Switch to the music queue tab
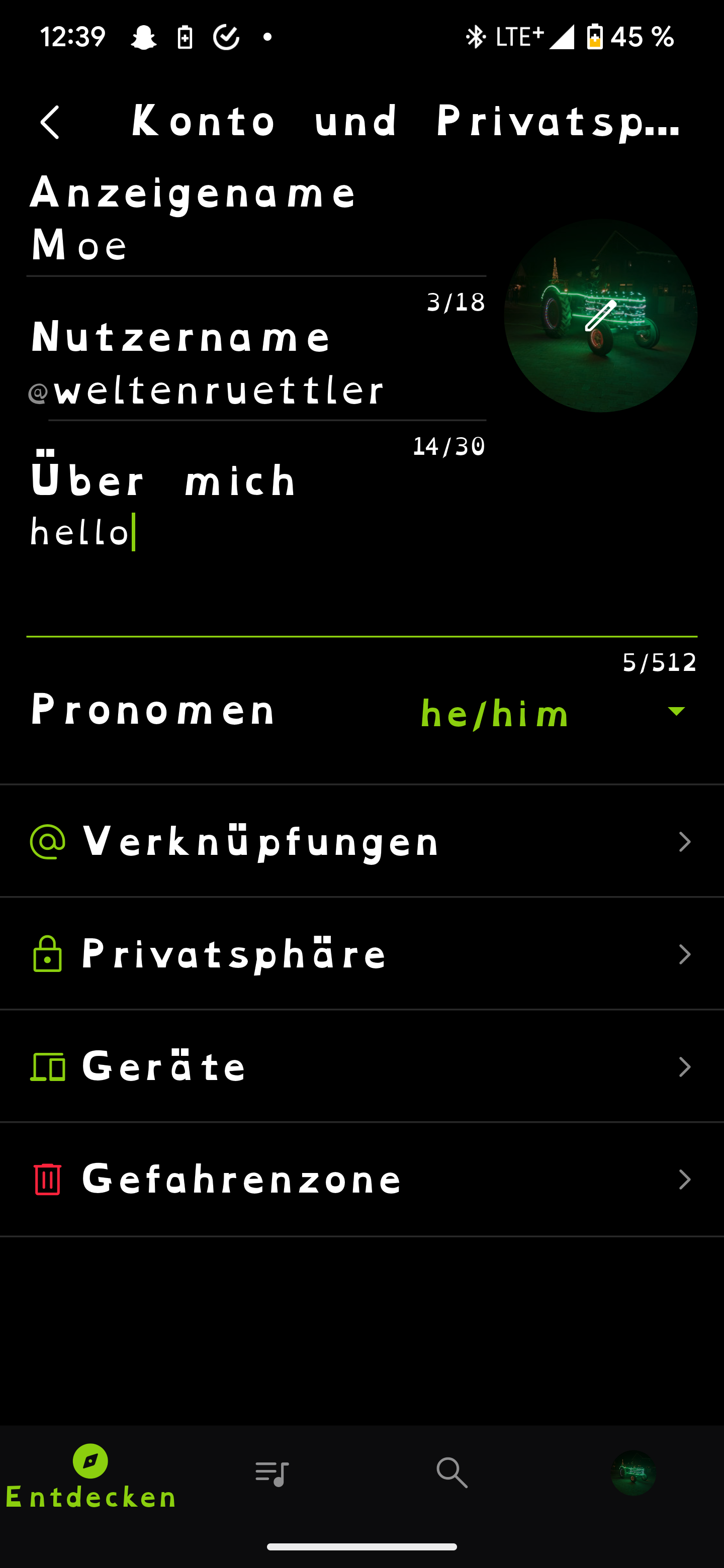This screenshot has width=724, height=1568. (x=271, y=1474)
